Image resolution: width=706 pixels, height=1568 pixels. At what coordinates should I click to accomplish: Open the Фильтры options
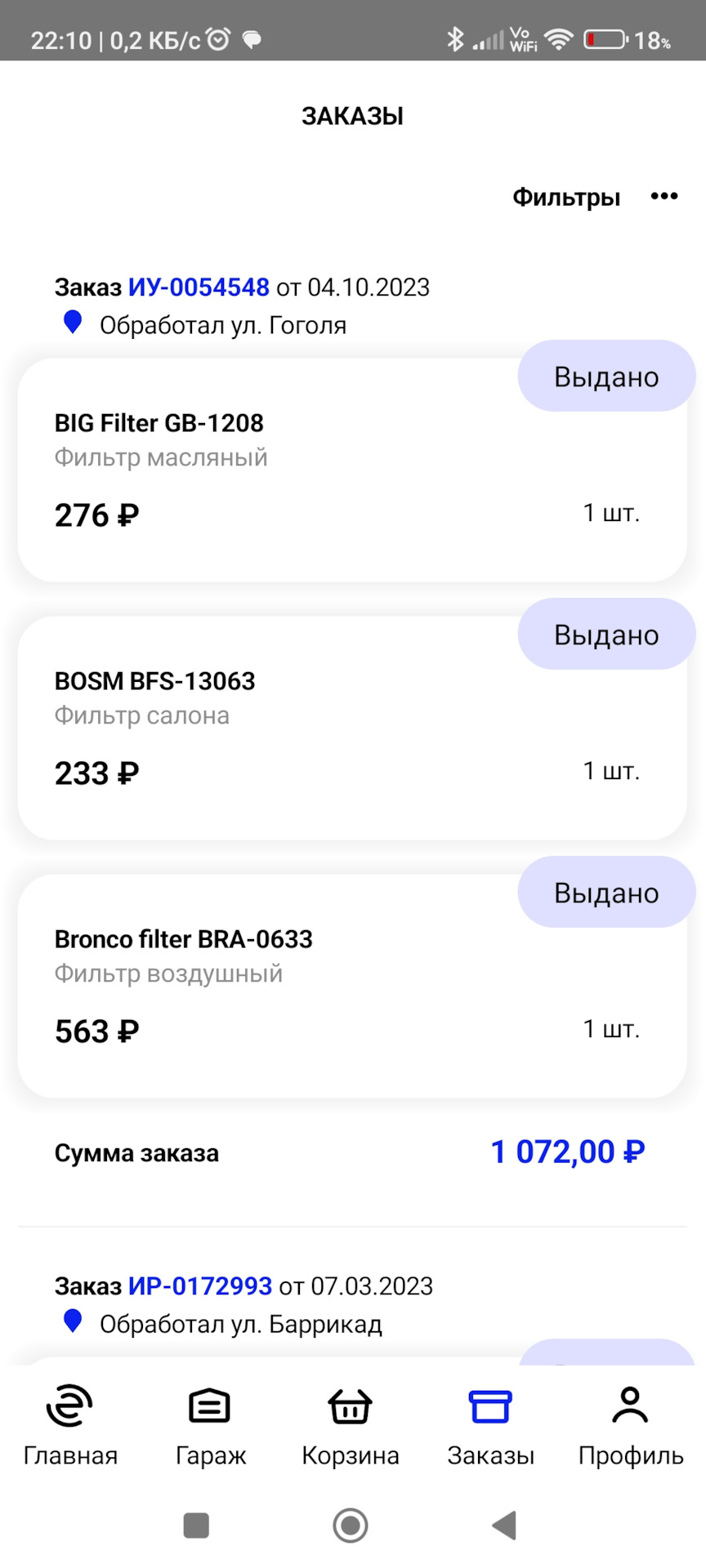tap(566, 198)
